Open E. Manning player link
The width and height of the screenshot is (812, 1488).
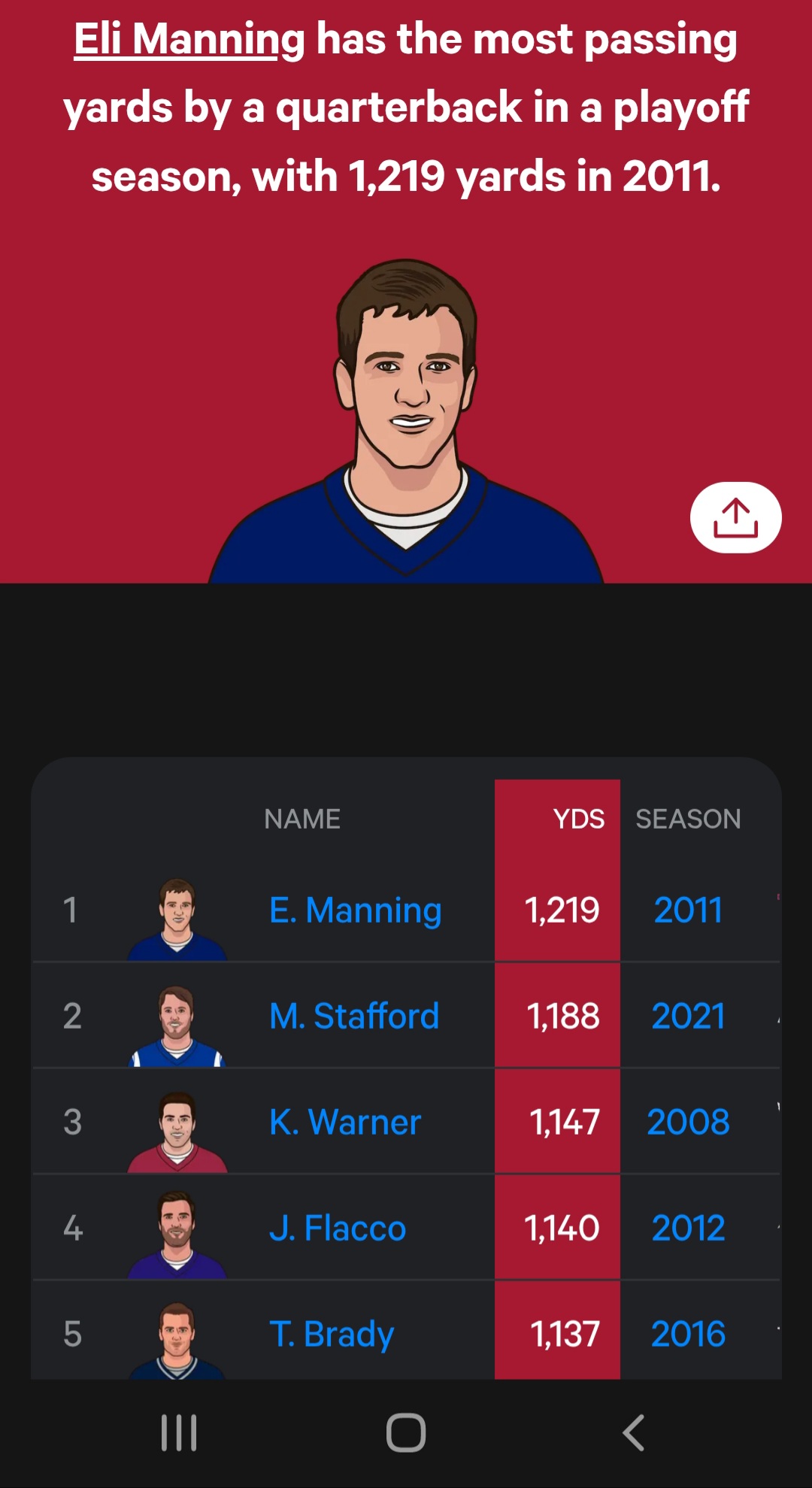coord(355,911)
